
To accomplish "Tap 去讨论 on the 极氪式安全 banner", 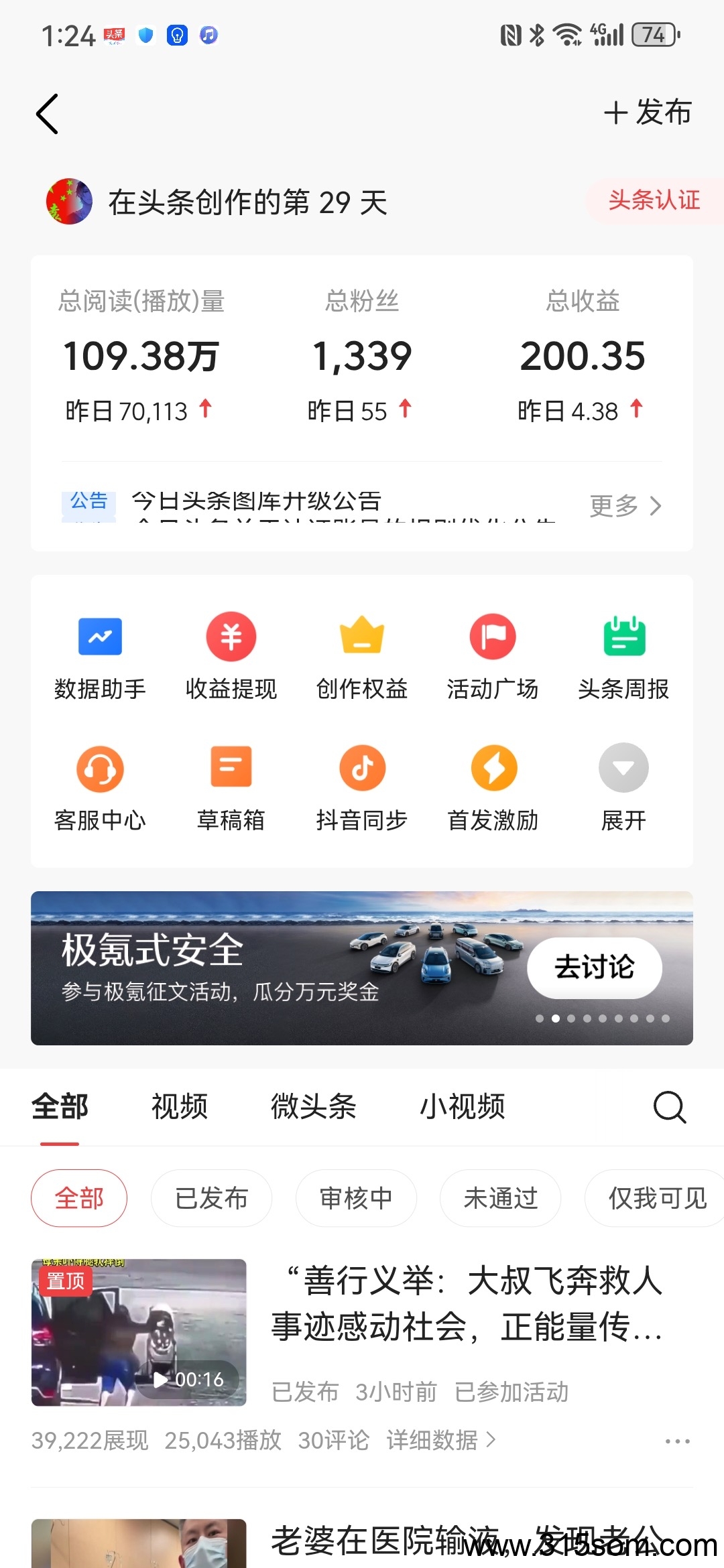I will (595, 968).
